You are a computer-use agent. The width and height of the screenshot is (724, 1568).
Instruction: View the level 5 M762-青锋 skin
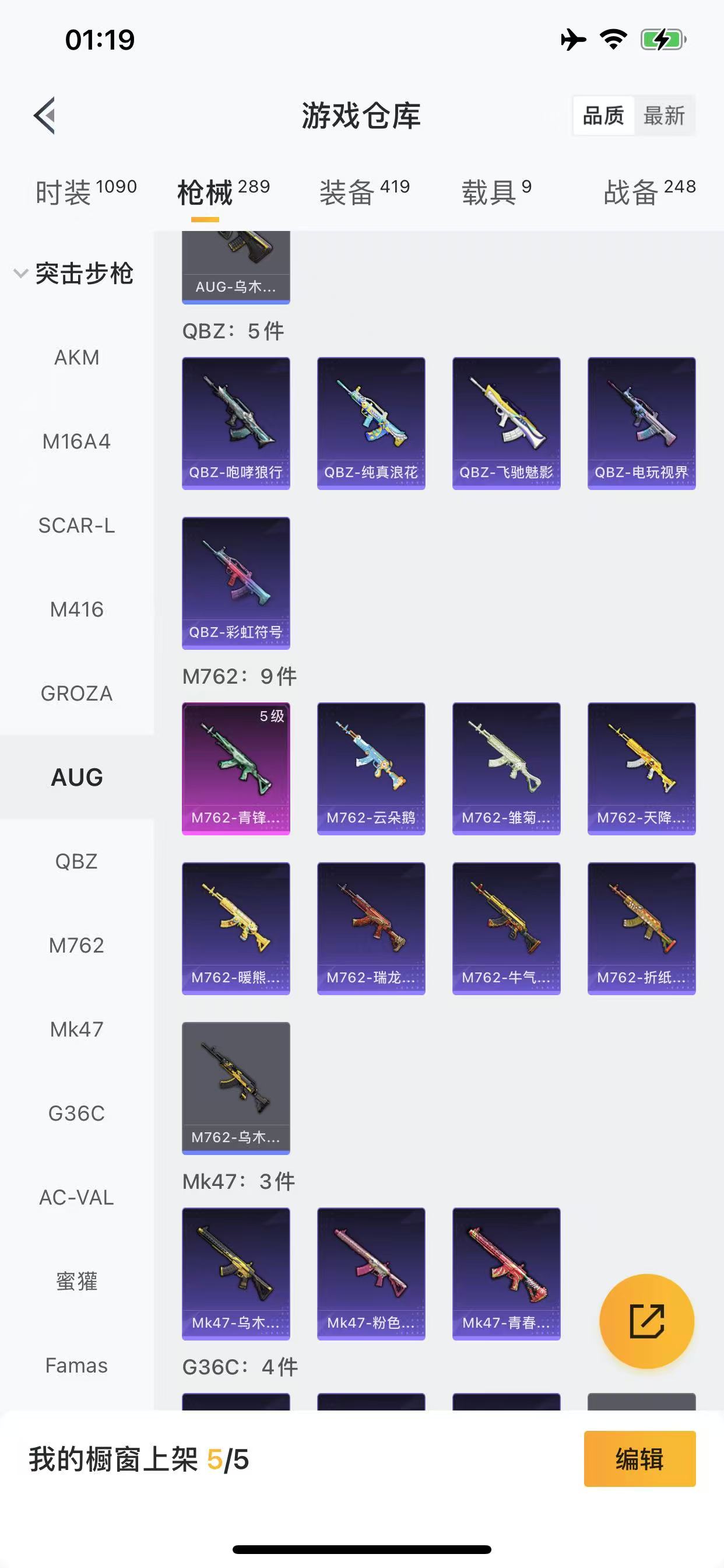click(x=236, y=768)
